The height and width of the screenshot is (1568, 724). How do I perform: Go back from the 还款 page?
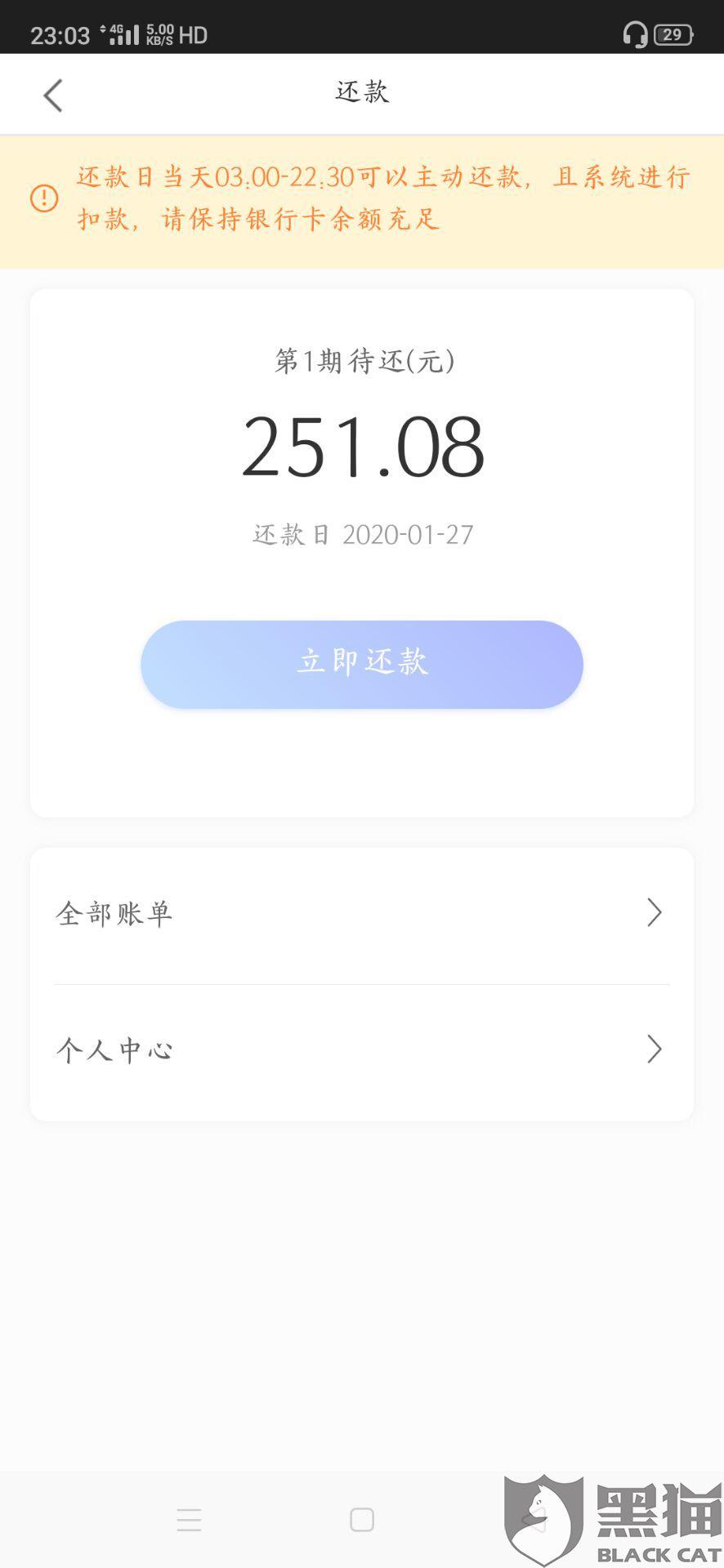(x=53, y=96)
